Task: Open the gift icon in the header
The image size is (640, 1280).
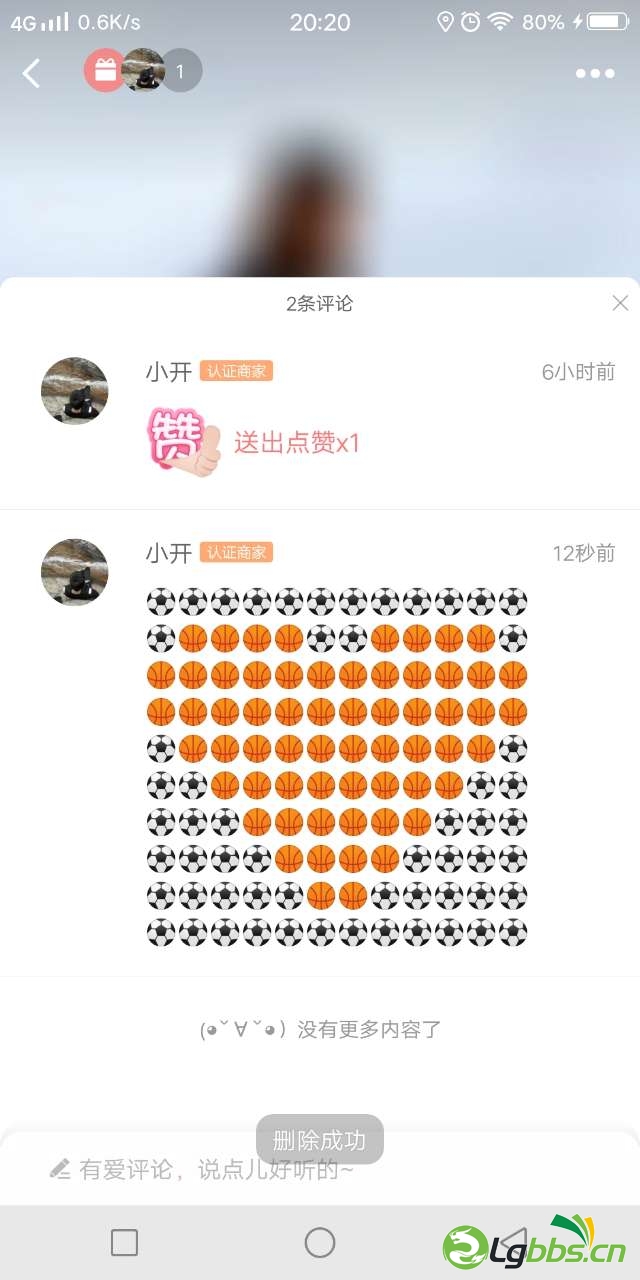Action: (104, 71)
